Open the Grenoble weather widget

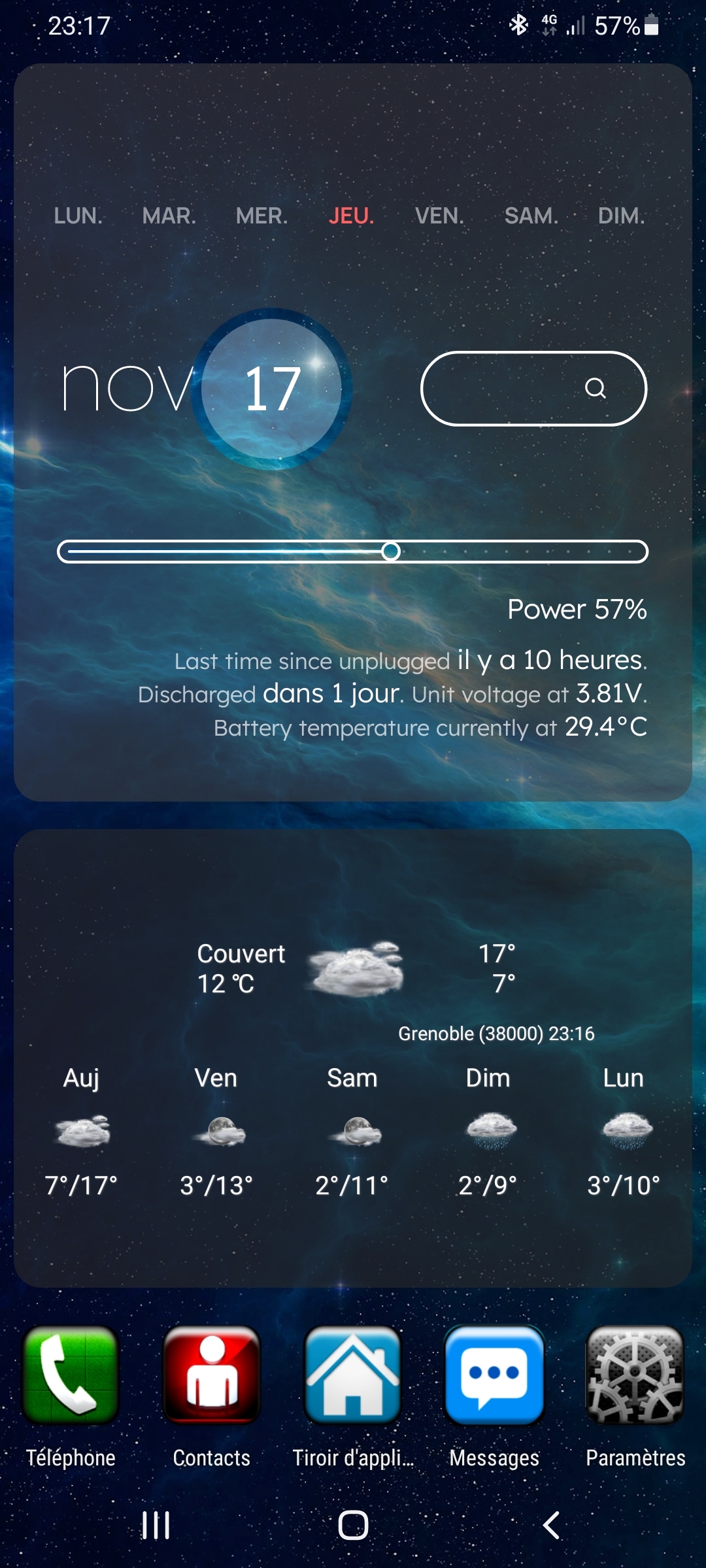pyautogui.click(x=353, y=1057)
